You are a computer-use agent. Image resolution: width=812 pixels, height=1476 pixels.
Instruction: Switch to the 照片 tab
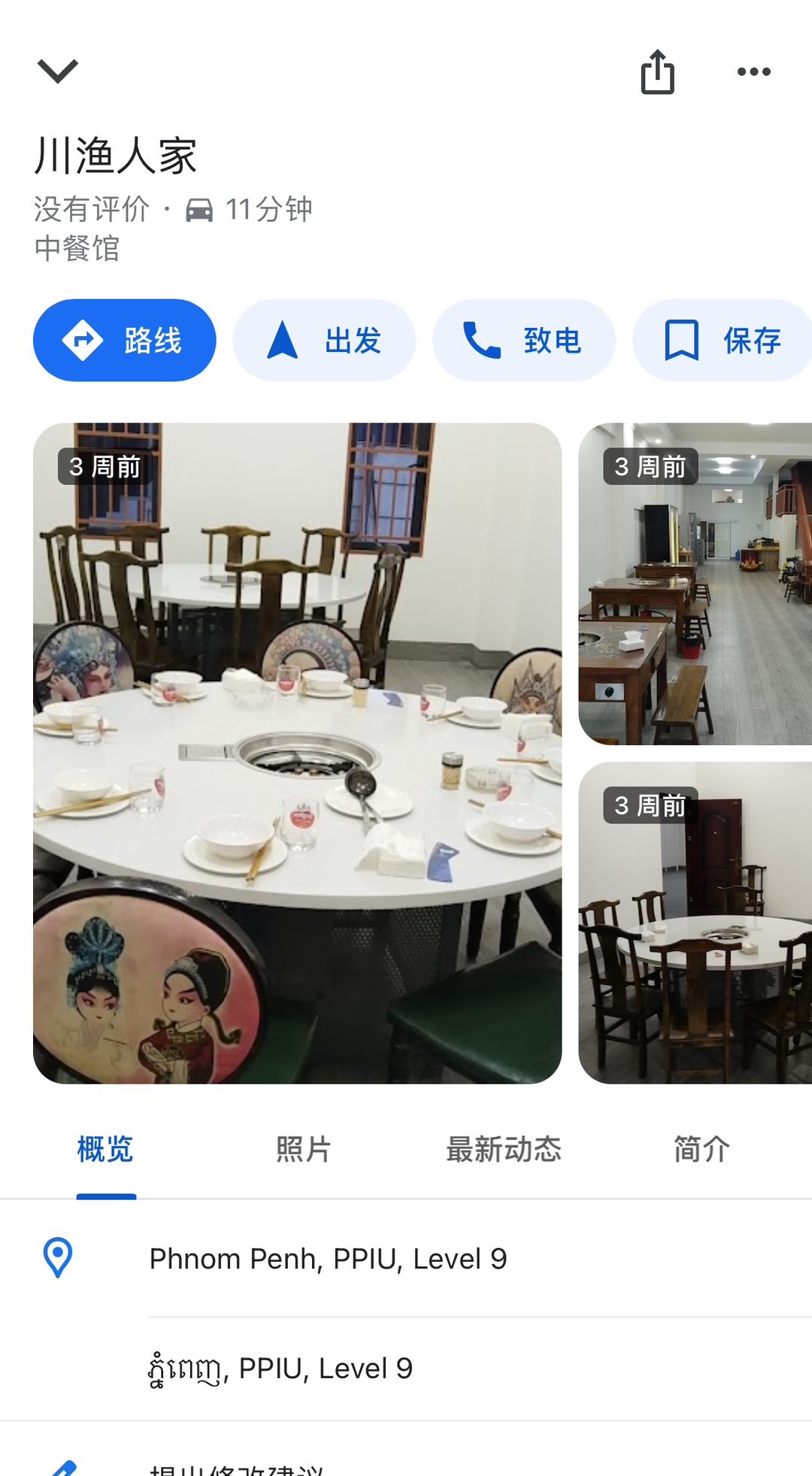(303, 1149)
